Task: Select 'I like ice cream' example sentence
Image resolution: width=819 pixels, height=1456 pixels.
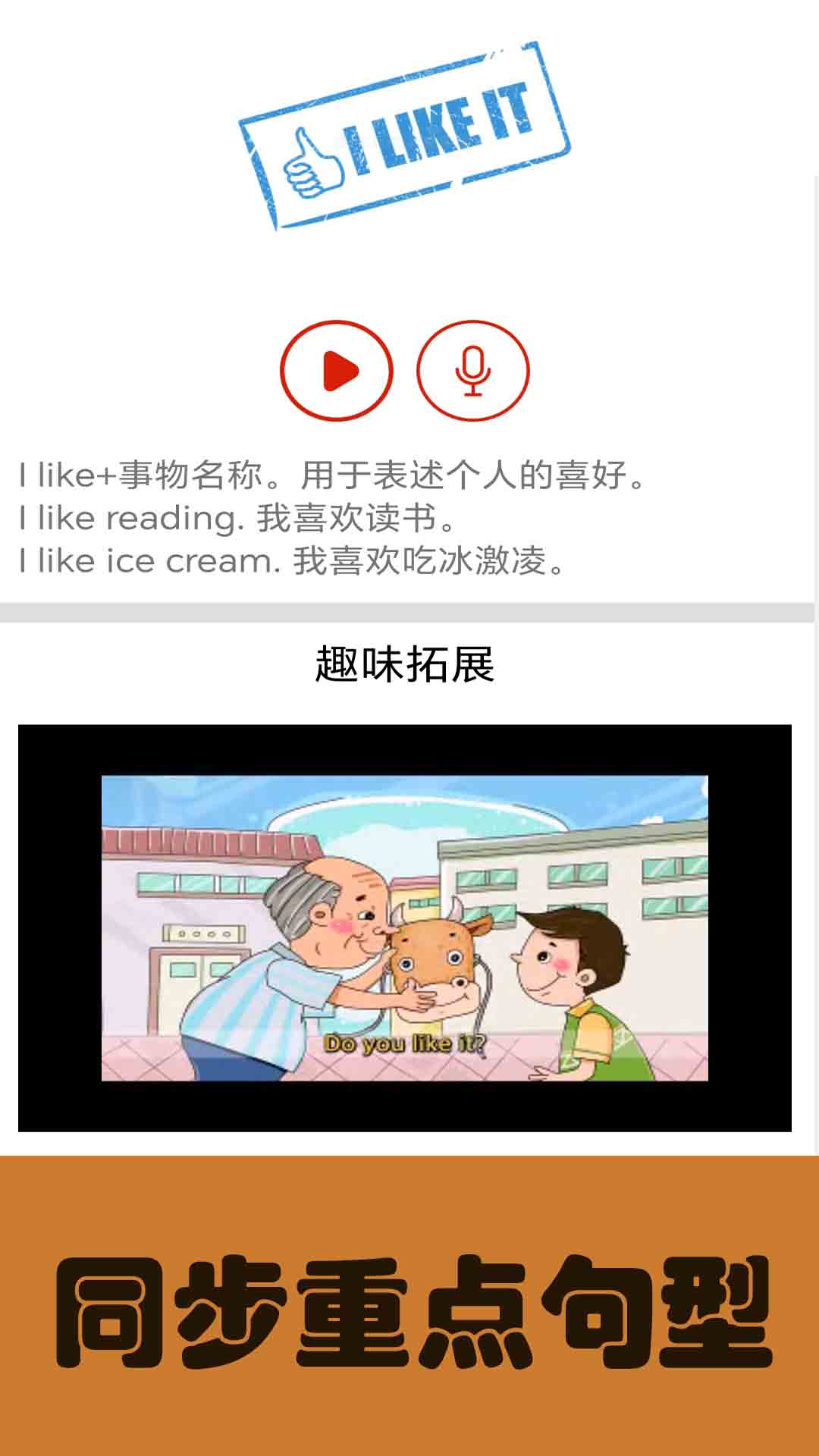Action: 288,561
